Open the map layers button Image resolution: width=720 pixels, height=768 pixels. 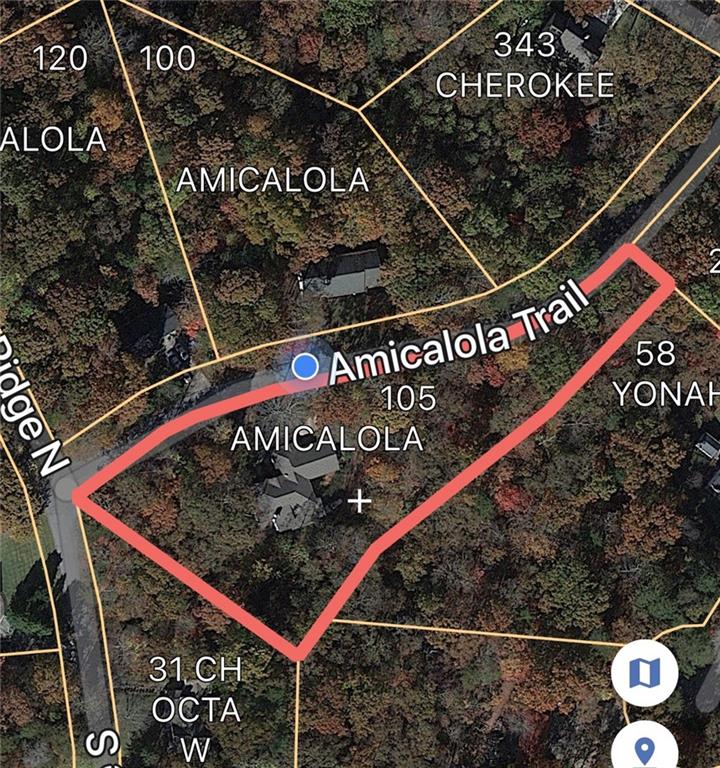(645, 674)
